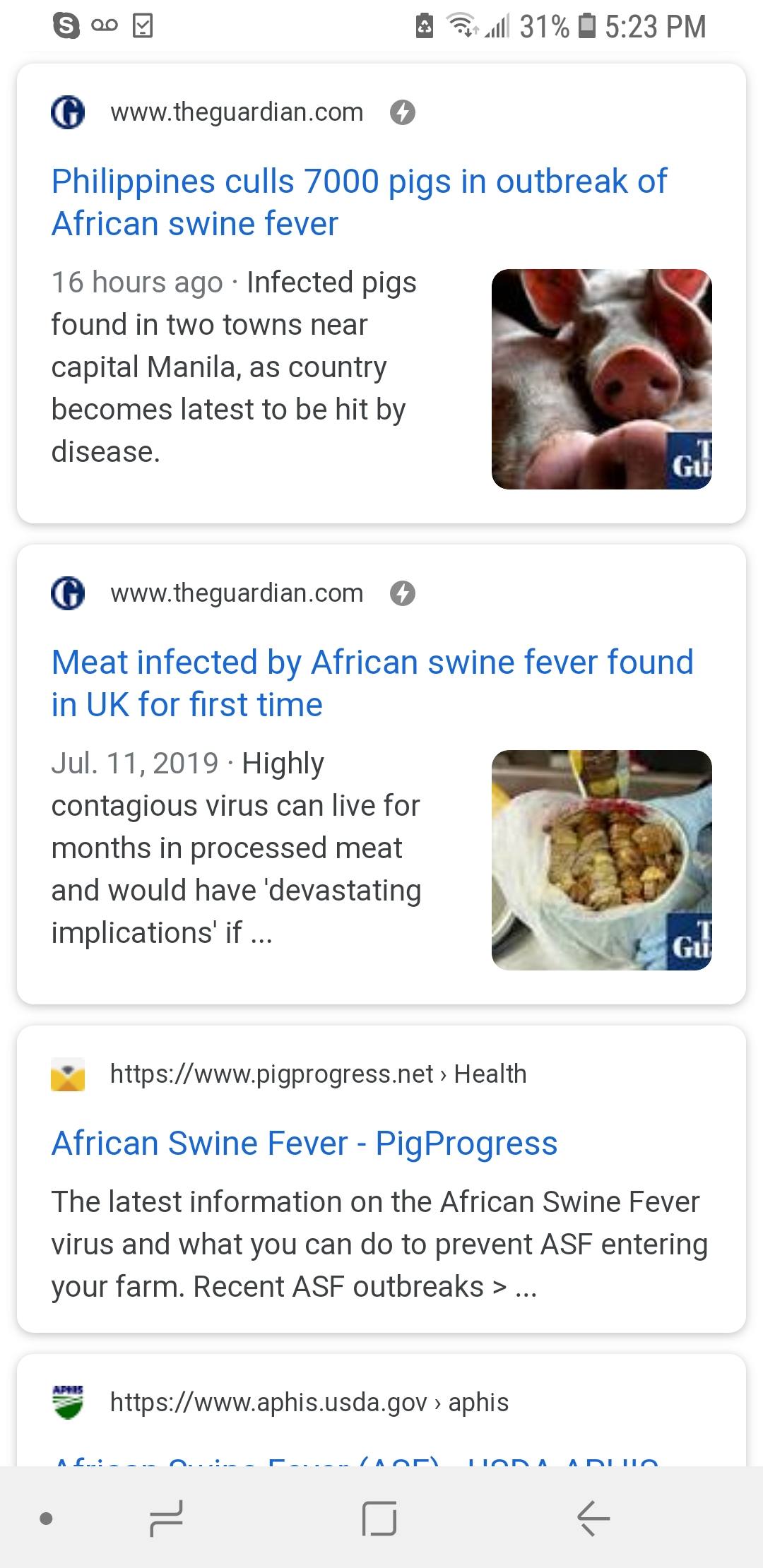Go back using the navigation bar
The image size is (763, 1568).
593,1517
